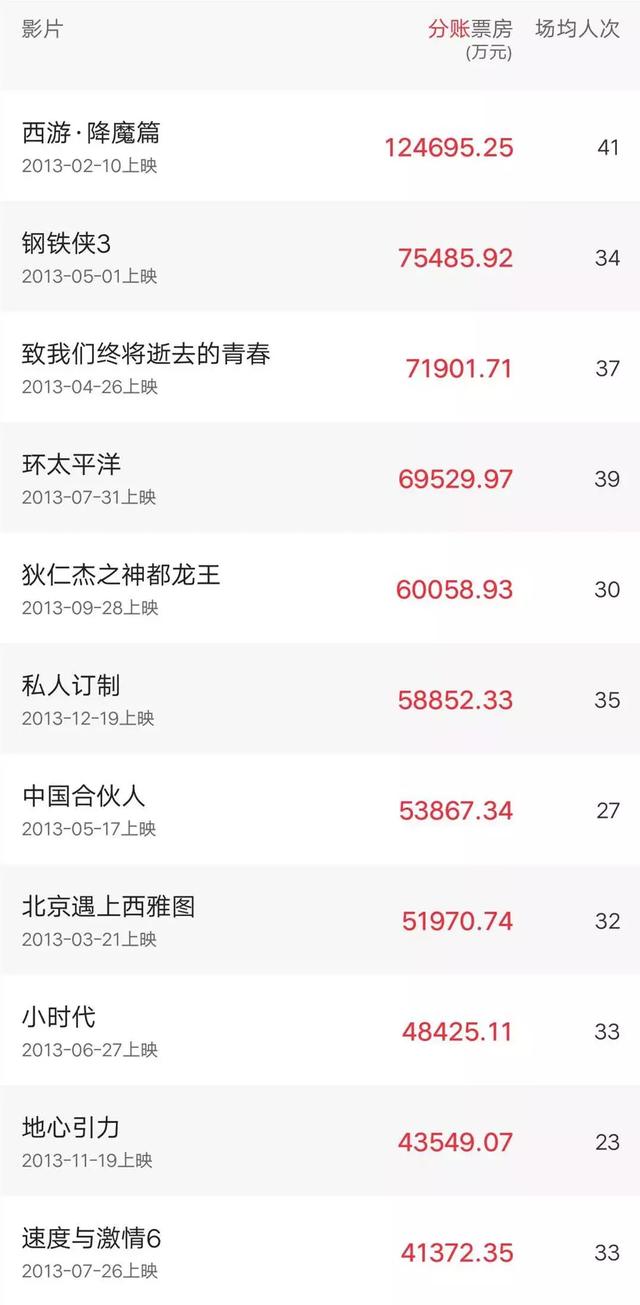Open 狄仁杰之神都龙王 box office details
Viewport: 640px width, 1305px height.
pyautogui.click(x=320, y=589)
